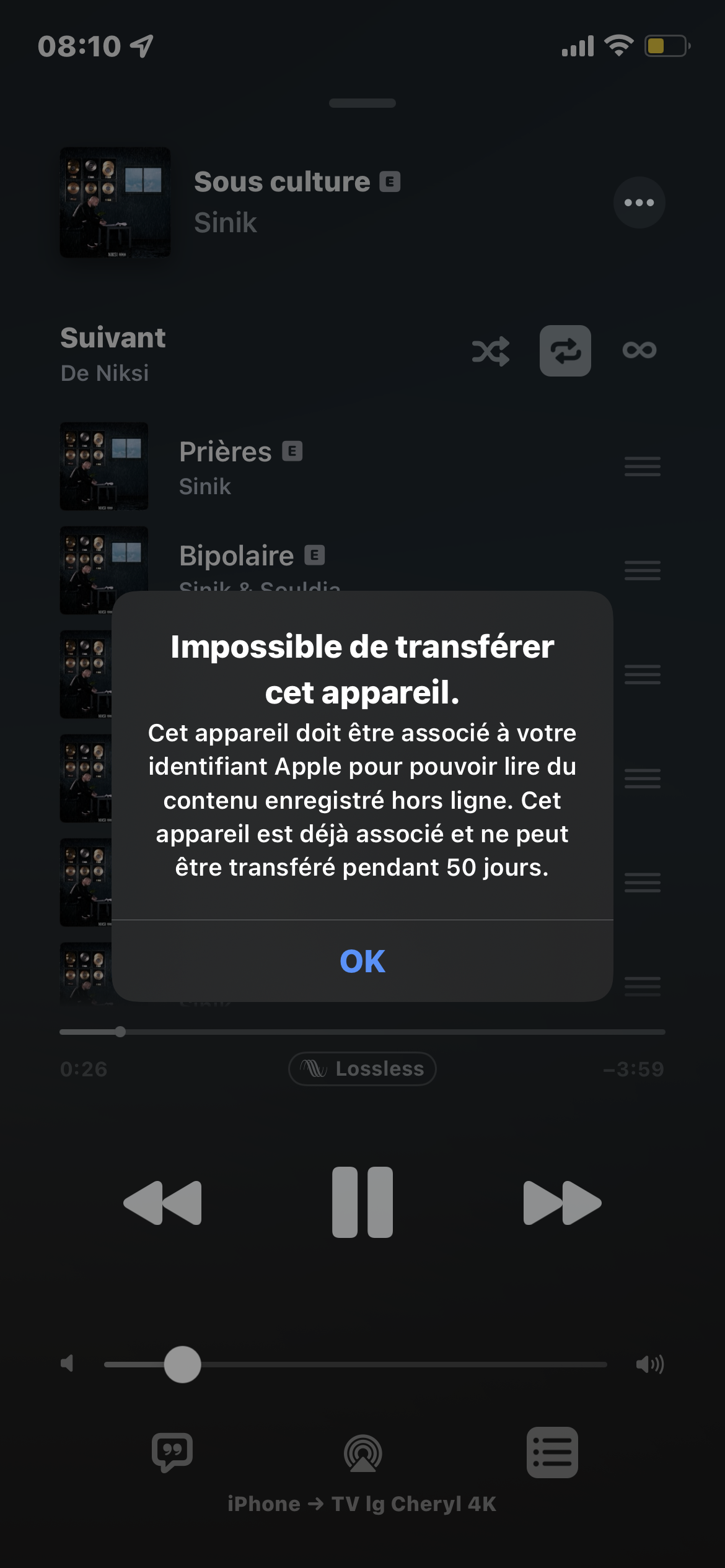This screenshot has height=1568, width=725.
Task: Toggle the repeat button
Action: coord(565,351)
